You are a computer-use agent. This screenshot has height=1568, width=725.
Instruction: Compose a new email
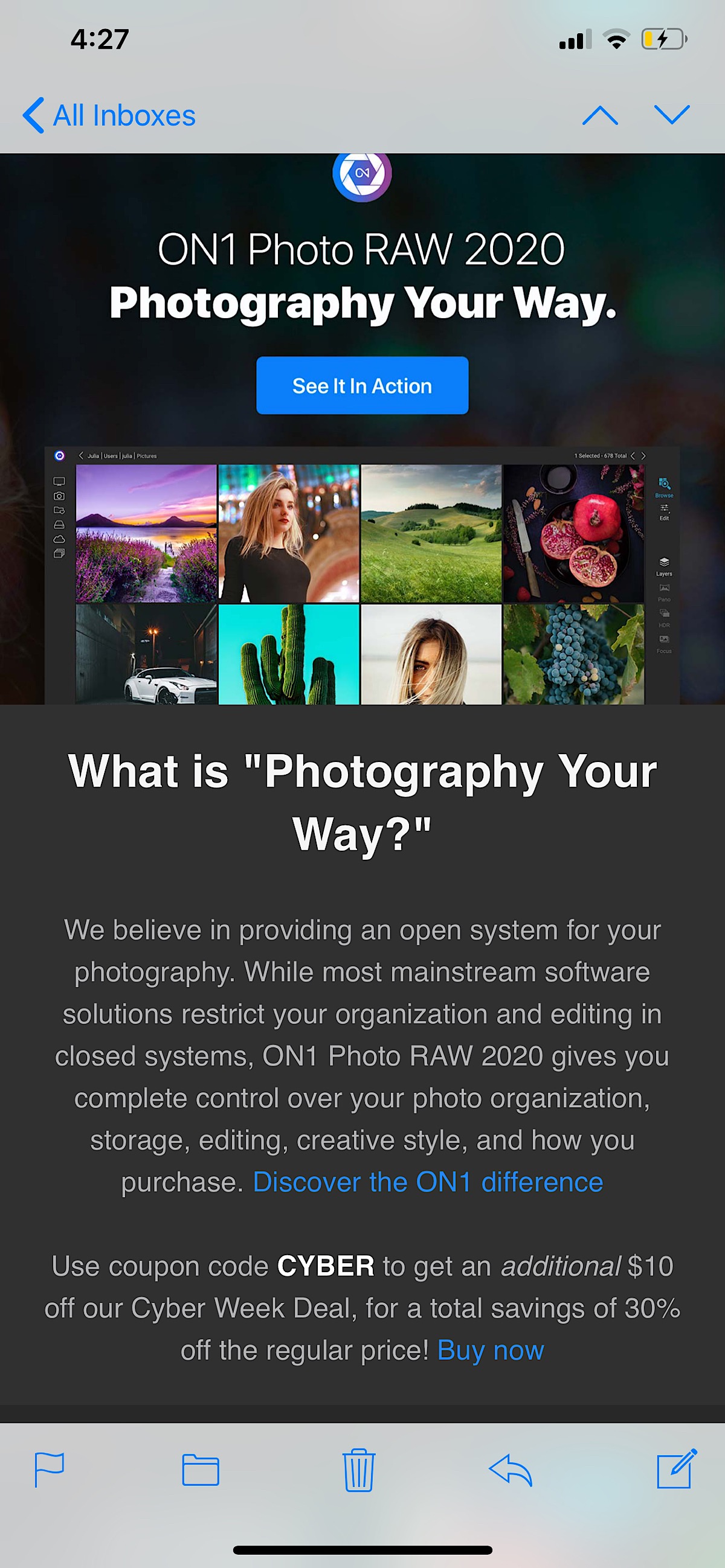pos(676,1468)
